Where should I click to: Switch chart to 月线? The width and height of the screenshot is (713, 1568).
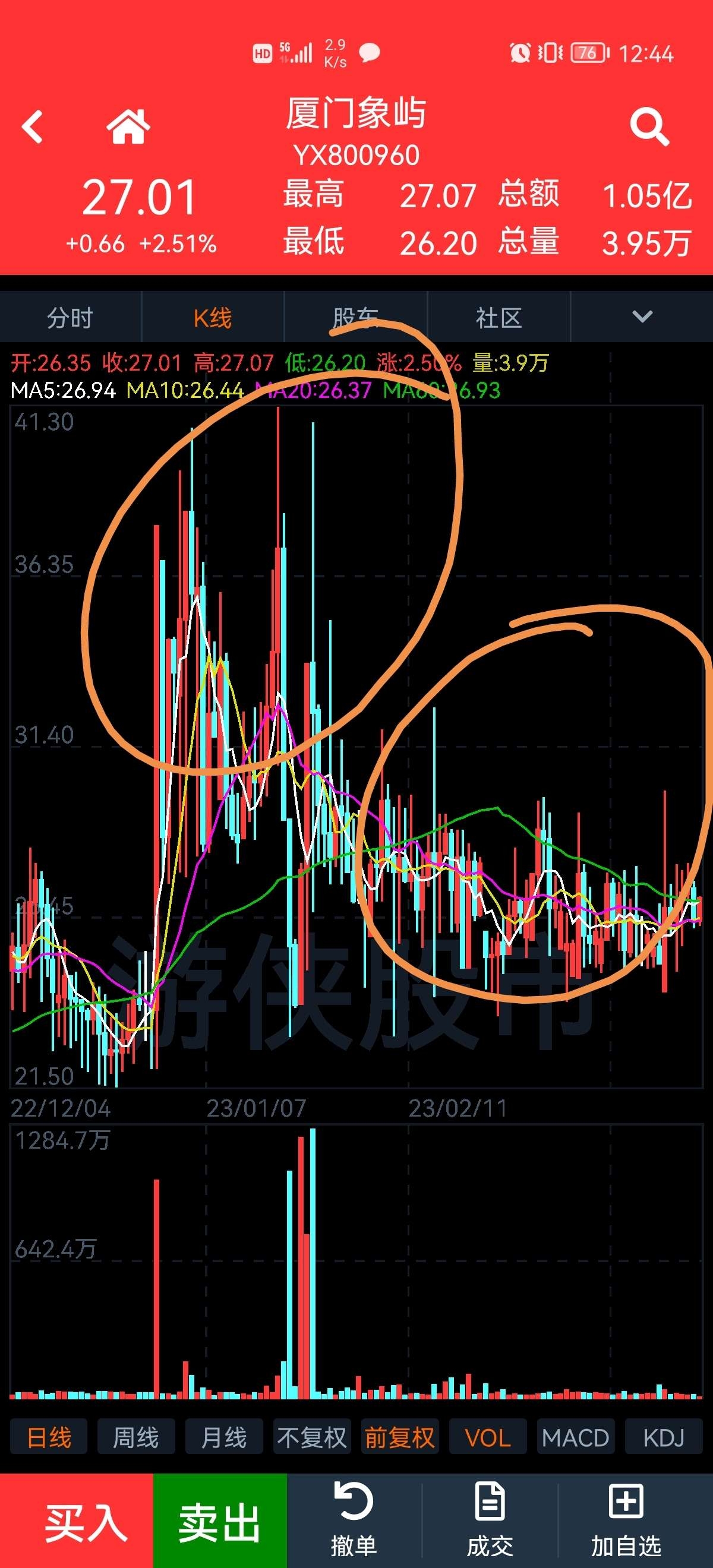(x=224, y=1438)
